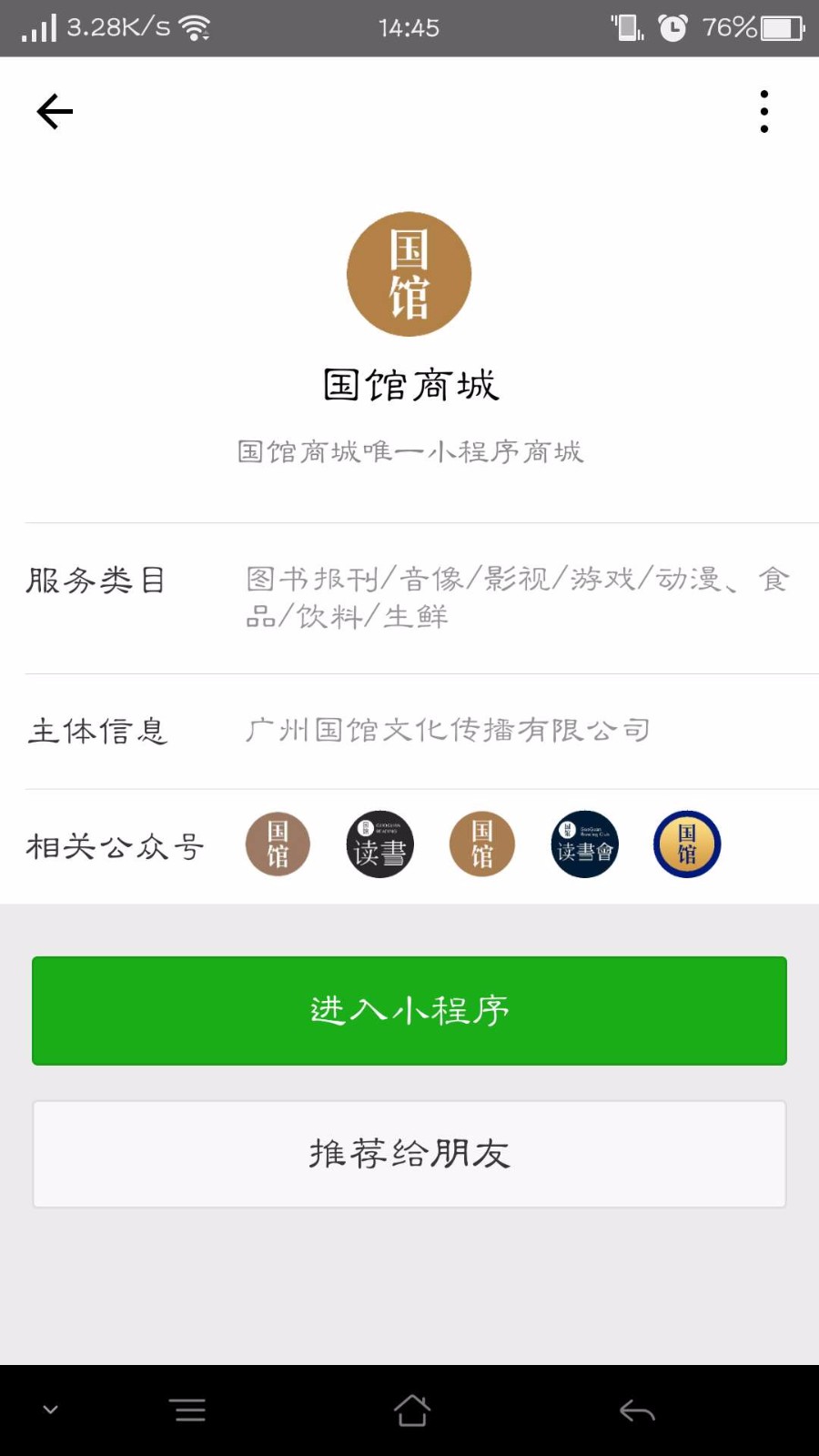This screenshot has height=1456, width=819.
Task: Tap the system home button
Action: point(412,1410)
